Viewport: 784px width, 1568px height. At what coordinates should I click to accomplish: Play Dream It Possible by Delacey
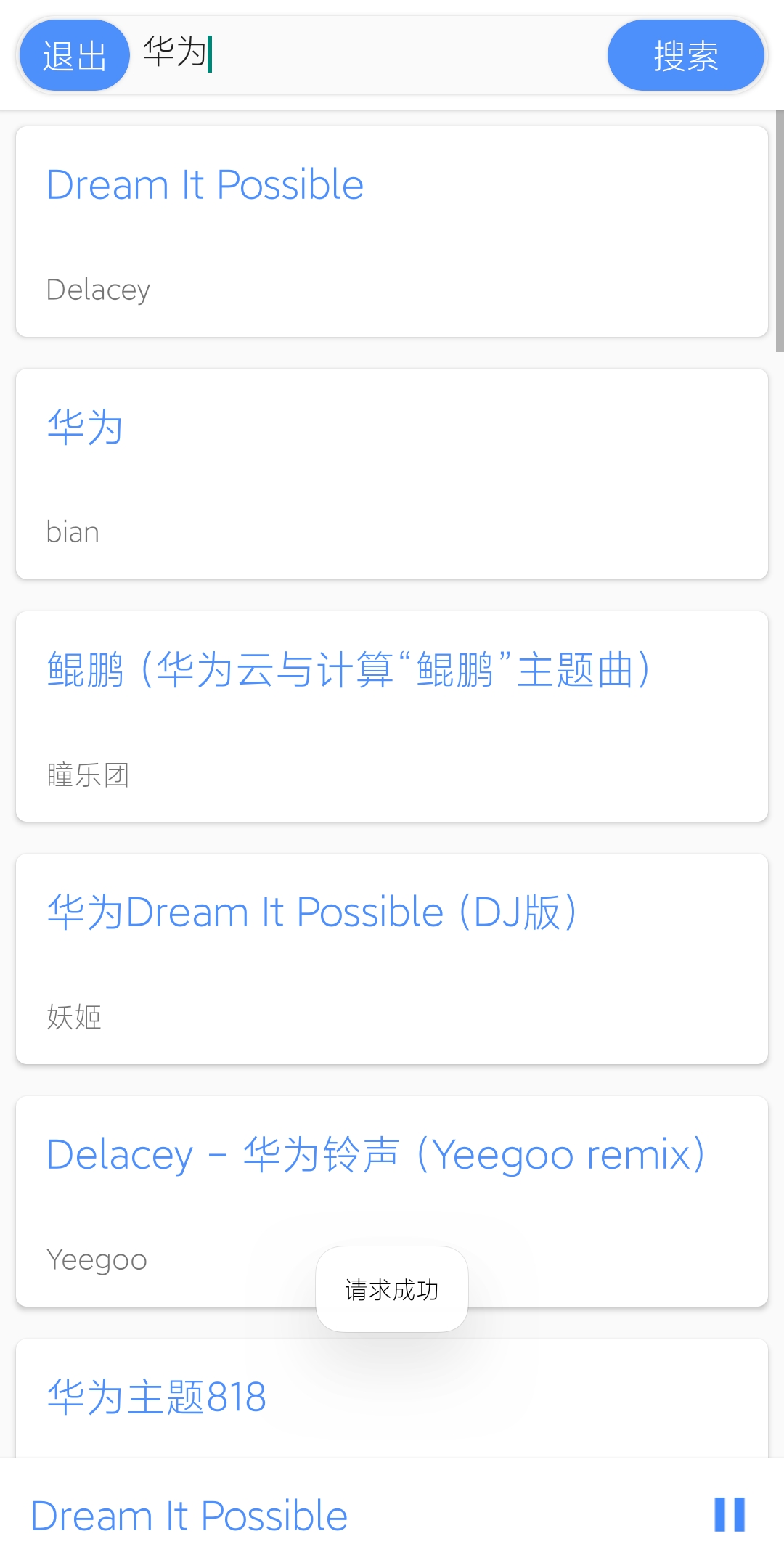point(392,232)
